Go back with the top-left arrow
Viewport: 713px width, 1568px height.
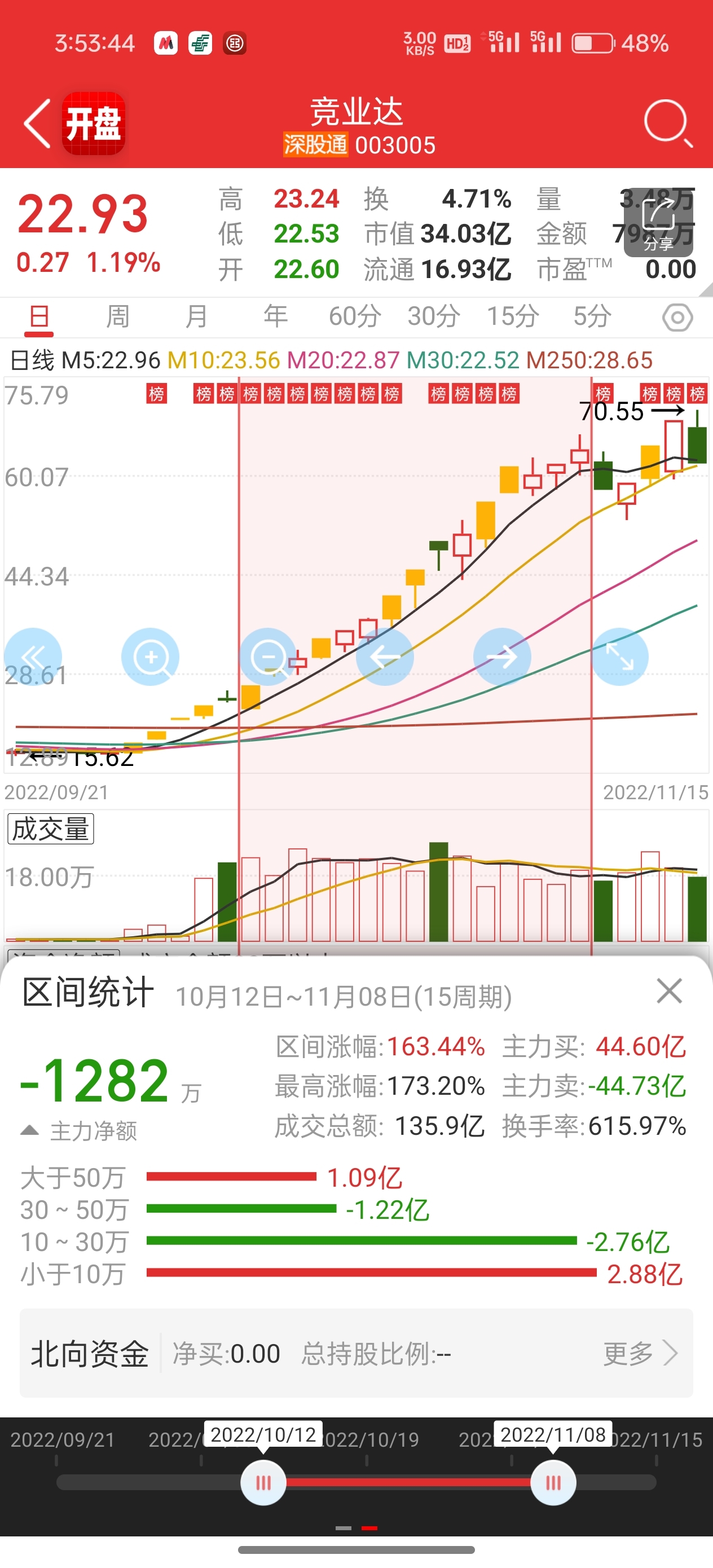(x=37, y=124)
